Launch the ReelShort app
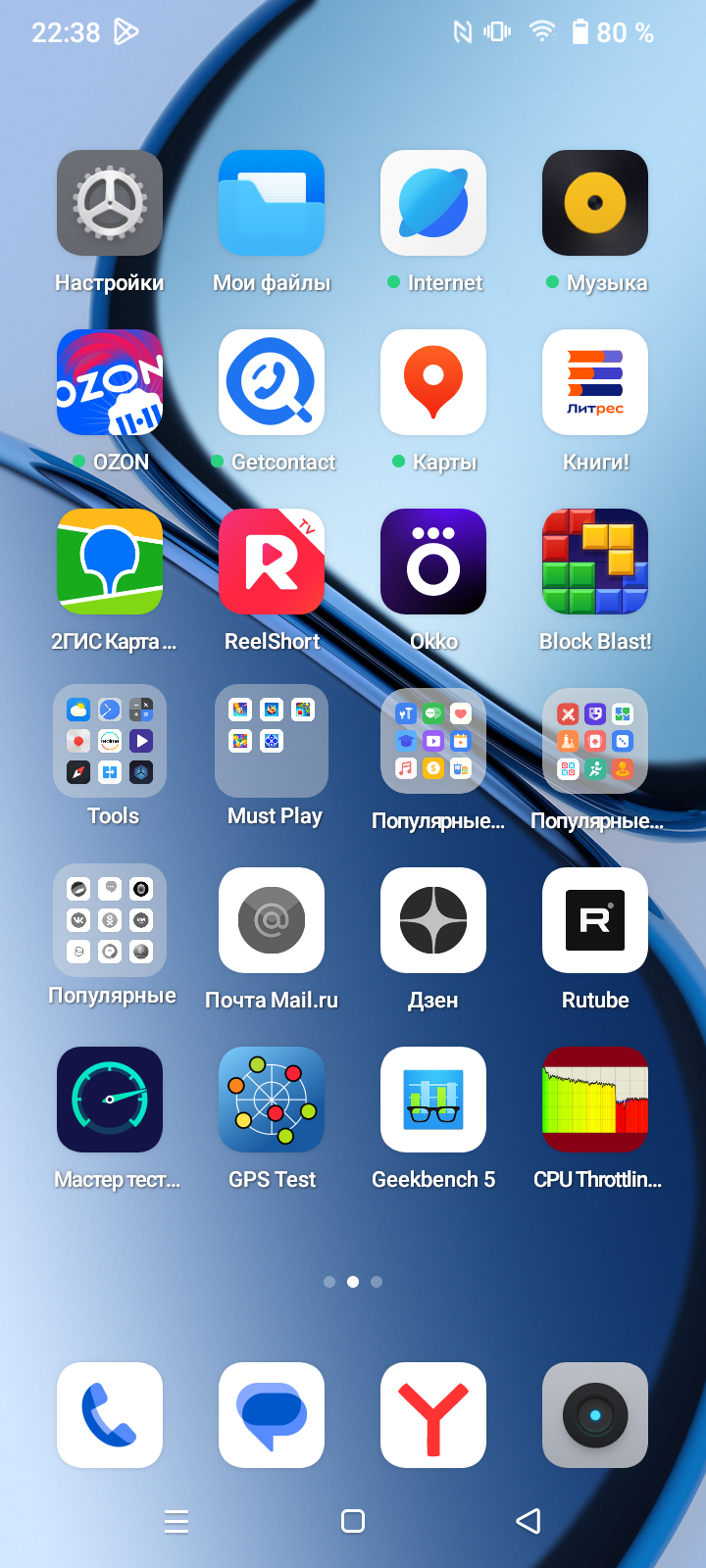 click(272, 562)
